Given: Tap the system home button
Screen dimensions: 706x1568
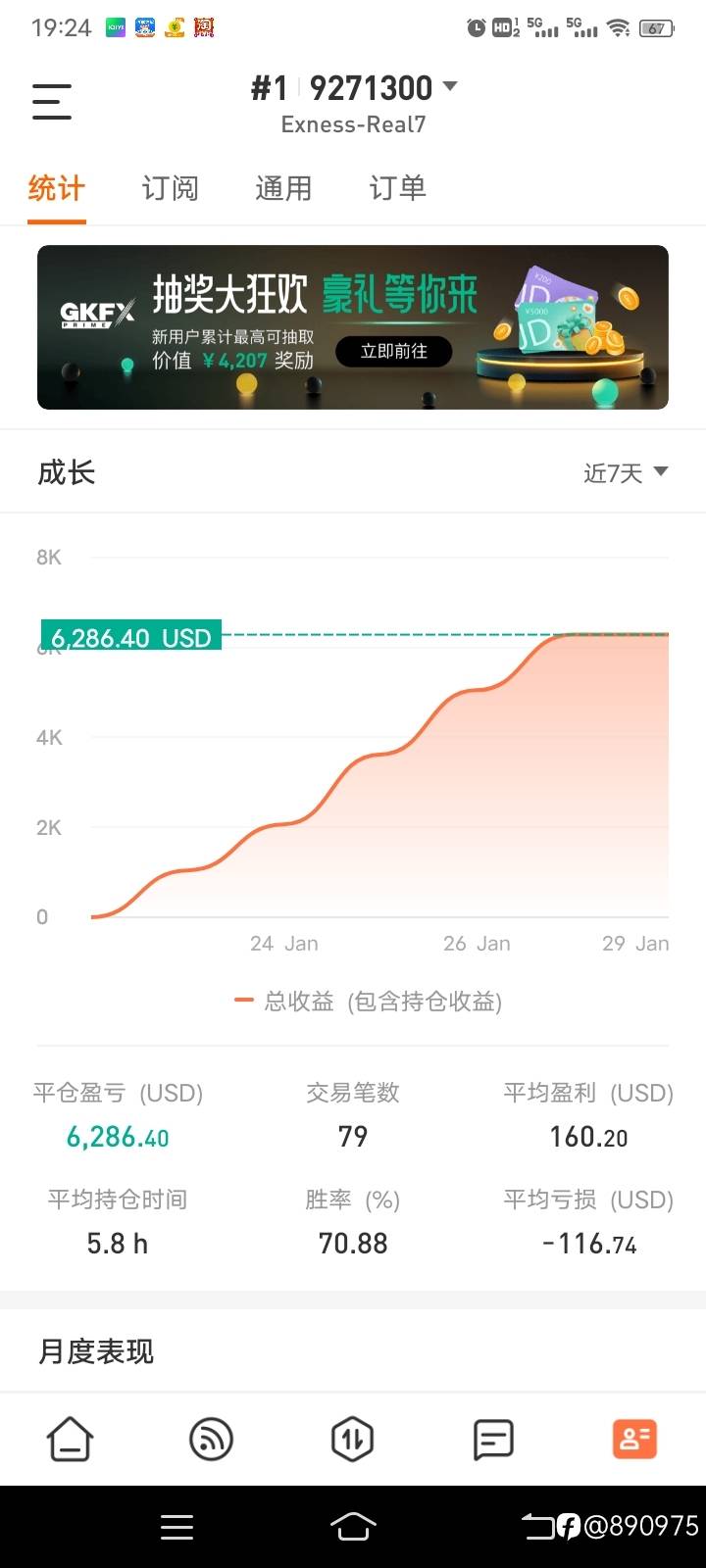Looking at the screenshot, I should 353,1527.
